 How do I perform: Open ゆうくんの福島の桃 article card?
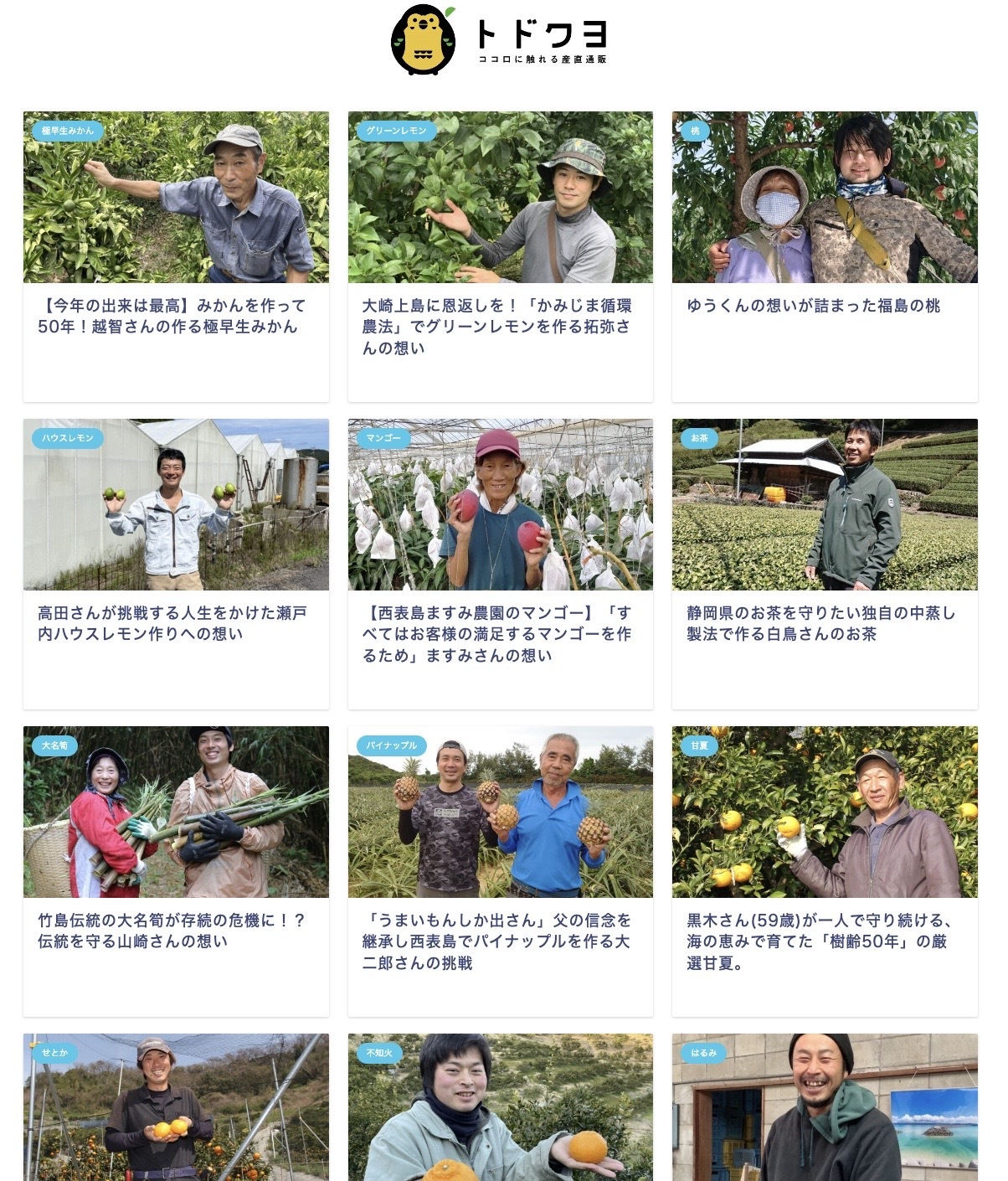pos(825,256)
